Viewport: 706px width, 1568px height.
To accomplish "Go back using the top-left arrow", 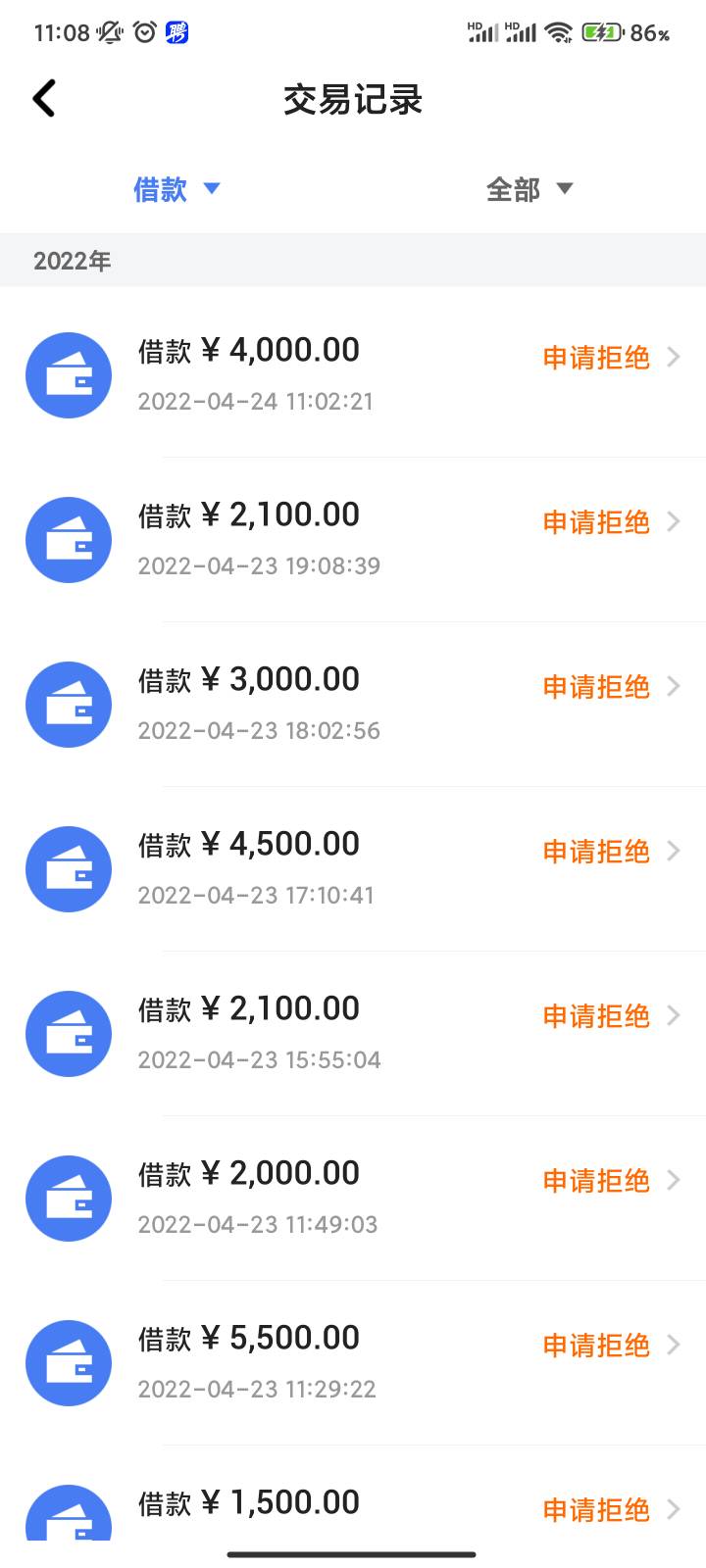I will [44, 99].
